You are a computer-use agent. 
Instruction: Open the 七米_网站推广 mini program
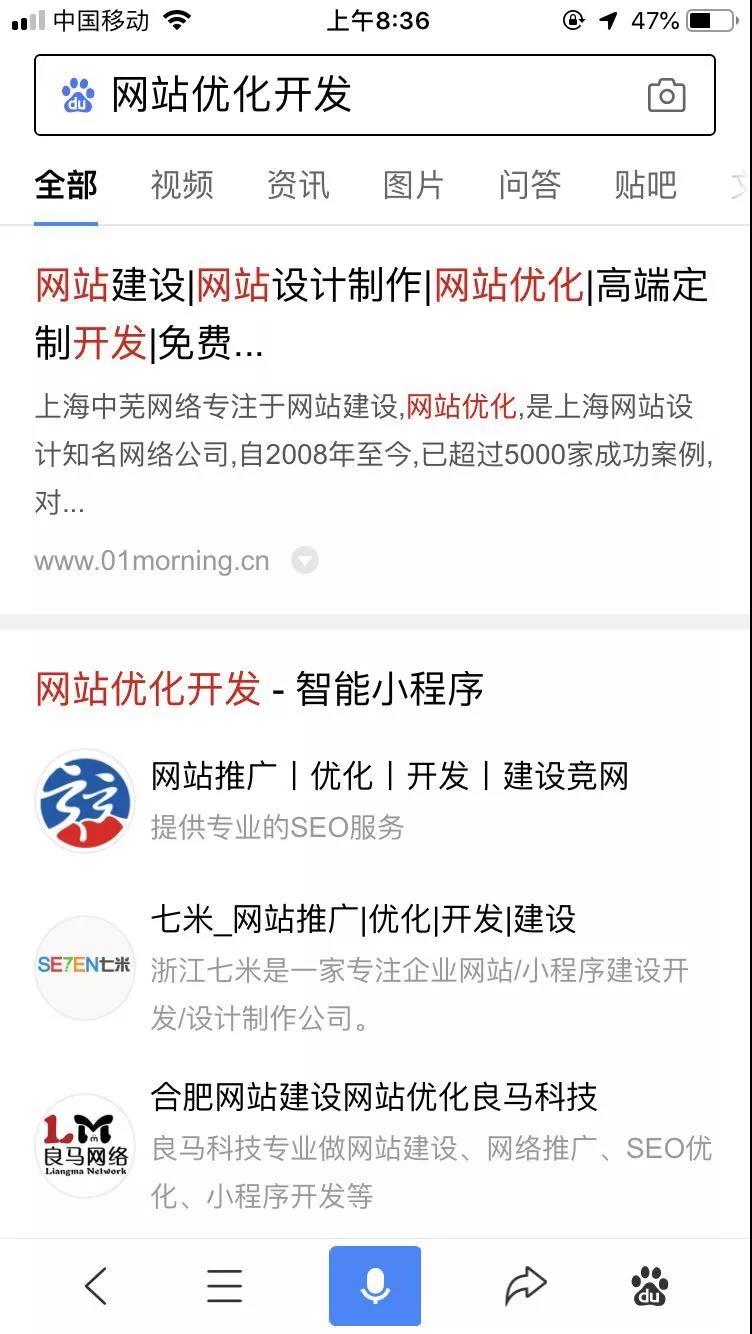point(363,919)
